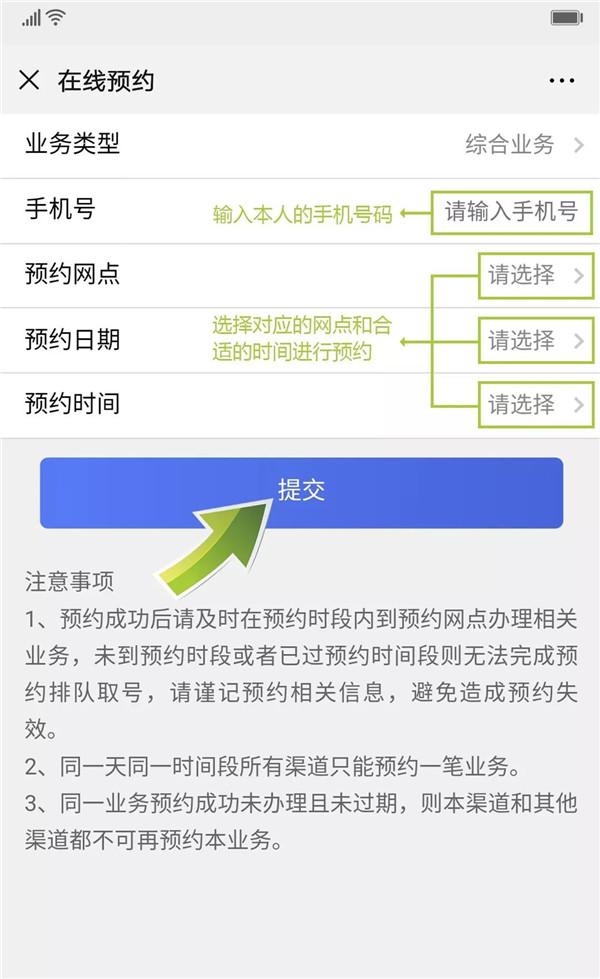
Task: Close the 在线预约 page
Action: 29,81
